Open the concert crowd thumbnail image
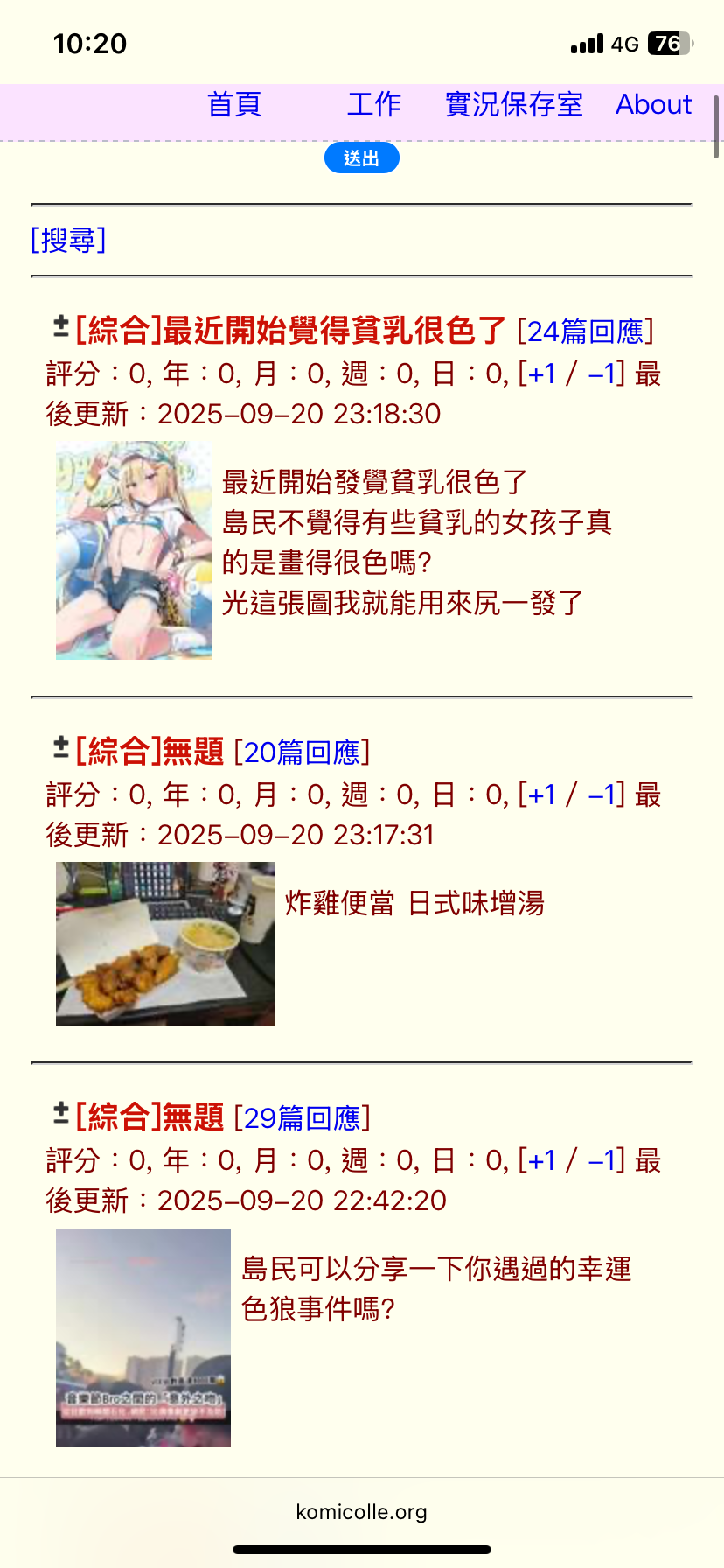Image resolution: width=724 pixels, height=1568 pixels. (x=143, y=1337)
